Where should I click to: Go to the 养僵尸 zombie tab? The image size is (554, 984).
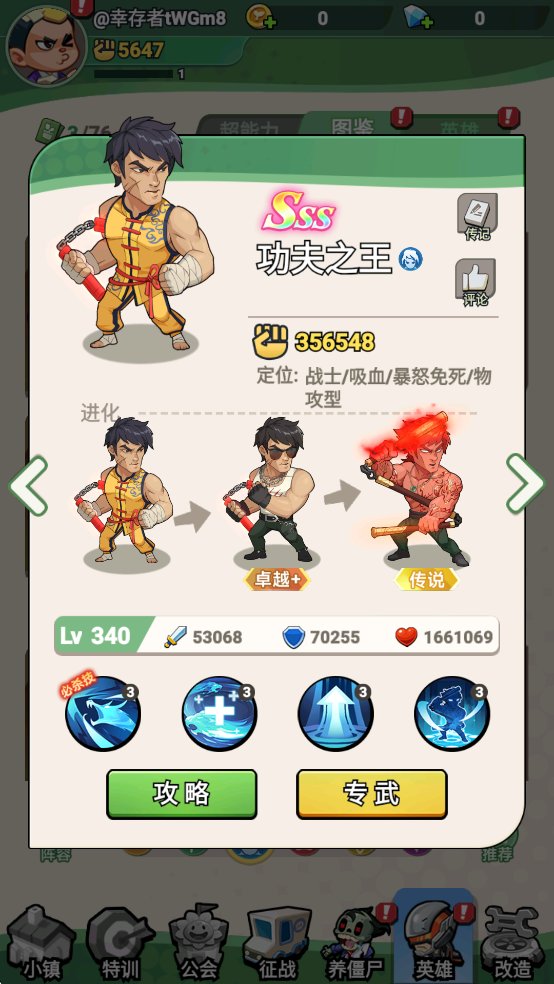click(x=355, y=943)
